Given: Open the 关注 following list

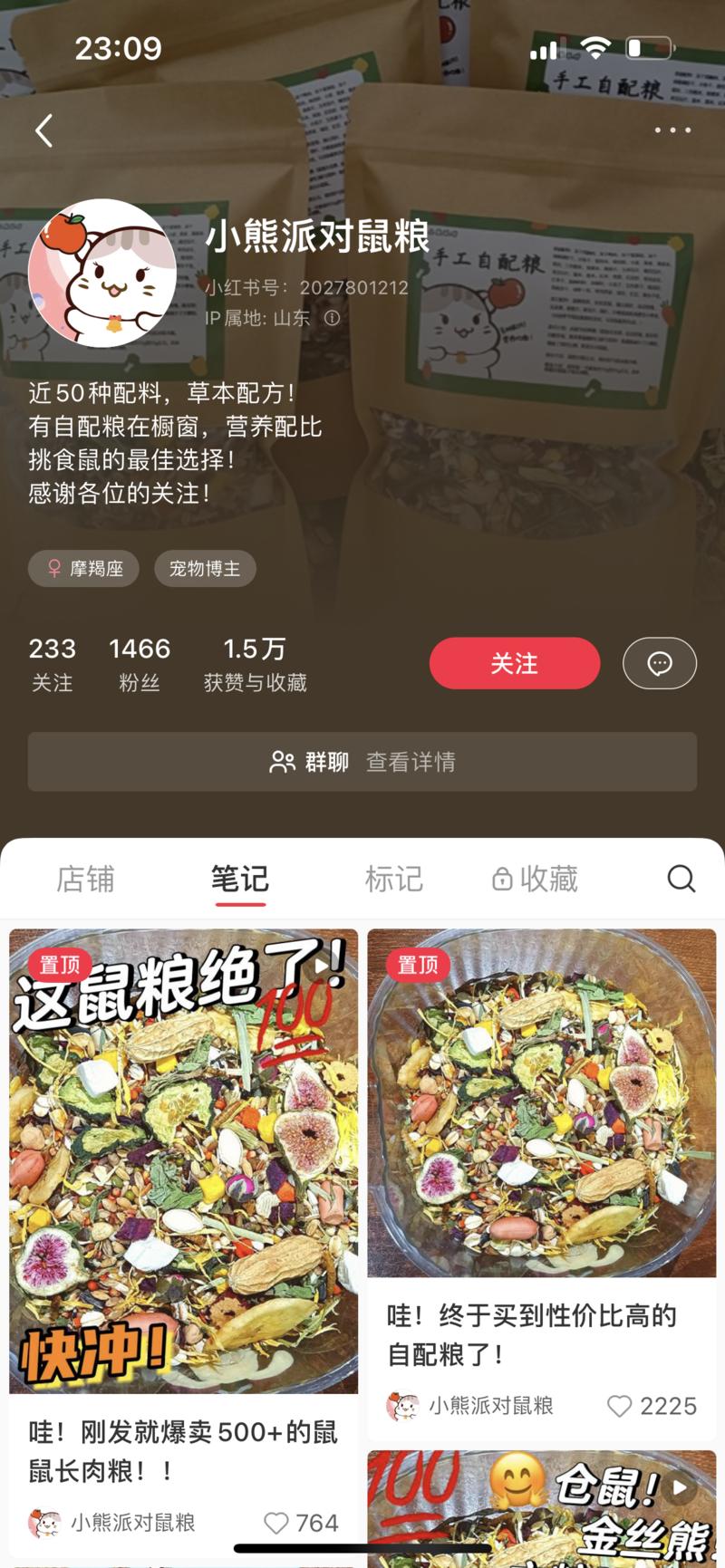Looking at the screenshot, I should click(x=53, y=663).
